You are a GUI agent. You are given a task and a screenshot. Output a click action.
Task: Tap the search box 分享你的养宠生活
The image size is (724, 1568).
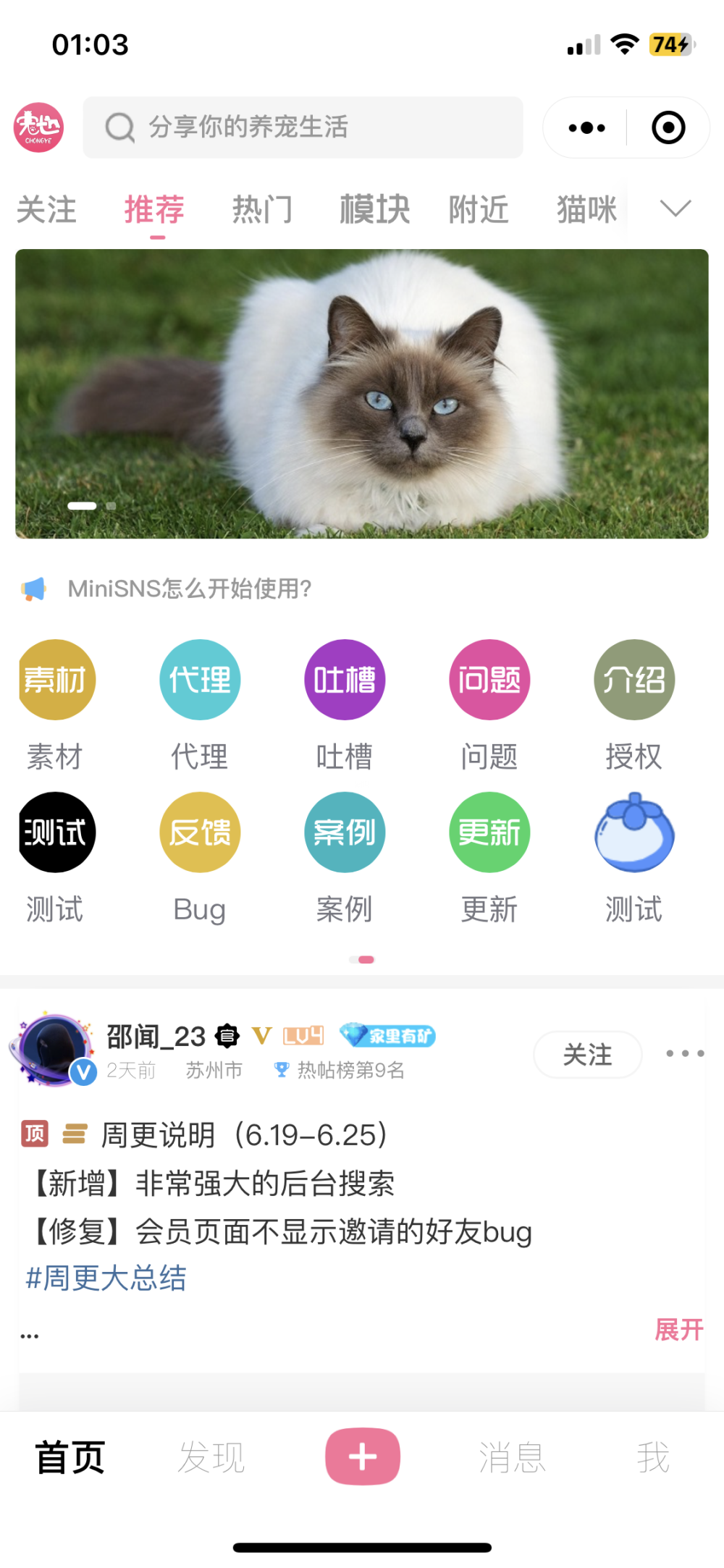click(303, 127)
